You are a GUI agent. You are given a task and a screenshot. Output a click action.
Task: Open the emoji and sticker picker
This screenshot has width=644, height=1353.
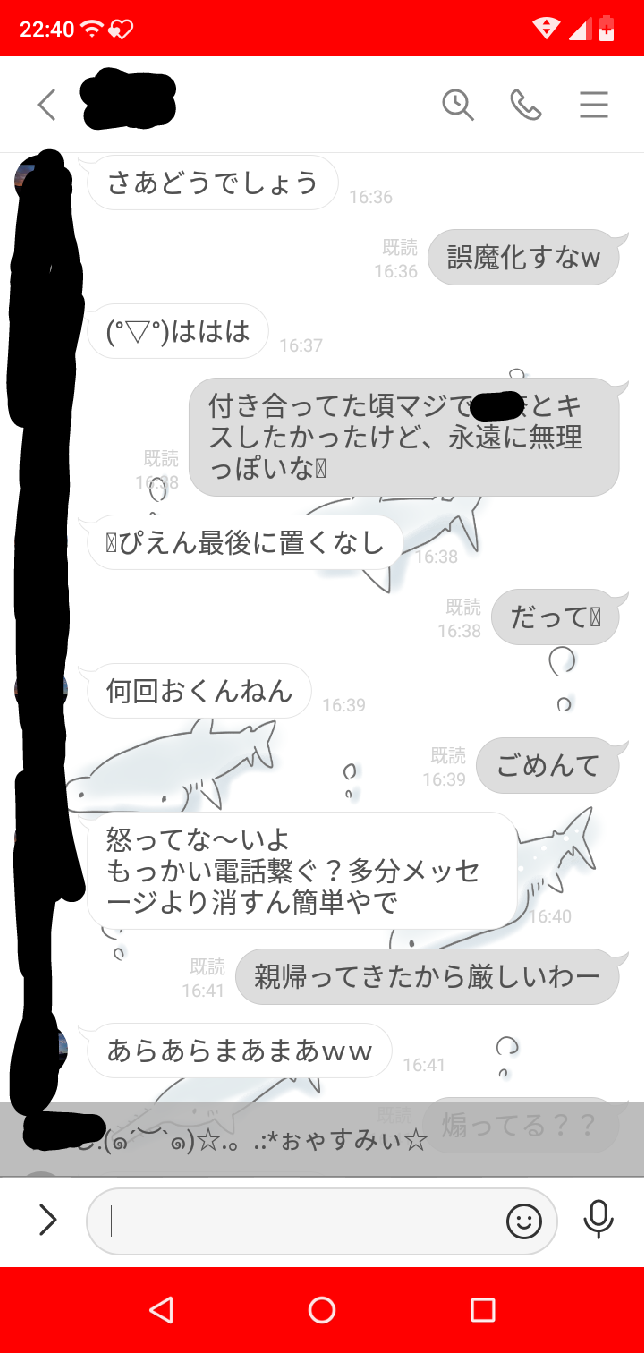[524, 1220]
